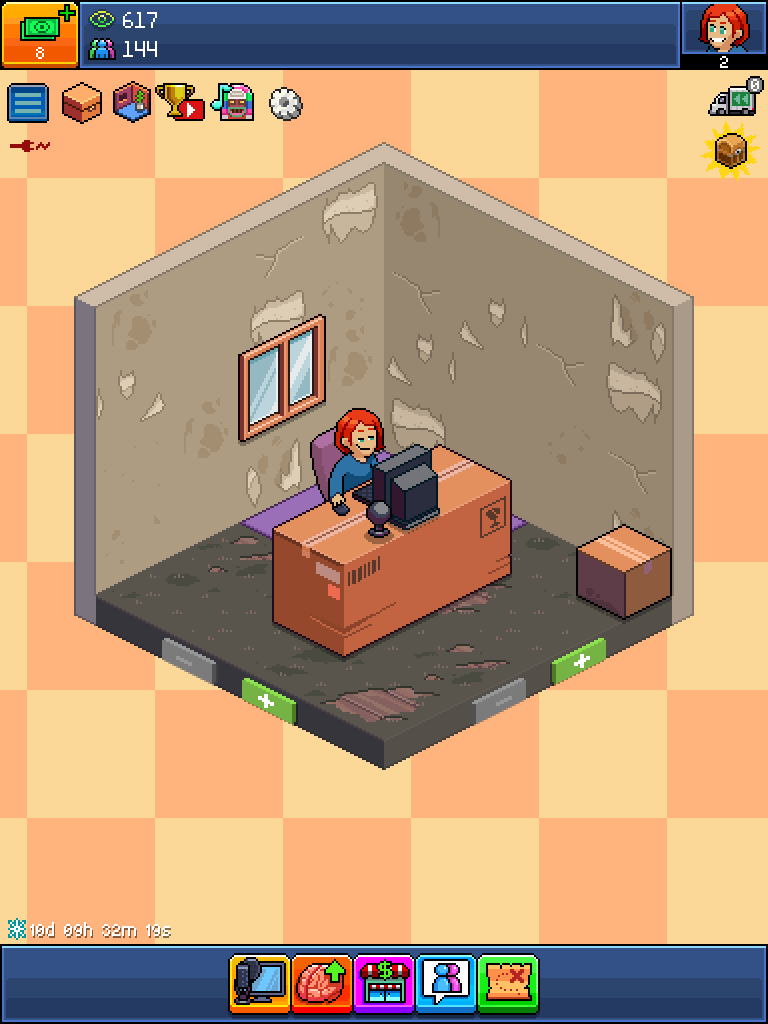Viewport: 768px width, 1024px height.
Task: Open the brain upgrade tab
Action: point(322,984)
